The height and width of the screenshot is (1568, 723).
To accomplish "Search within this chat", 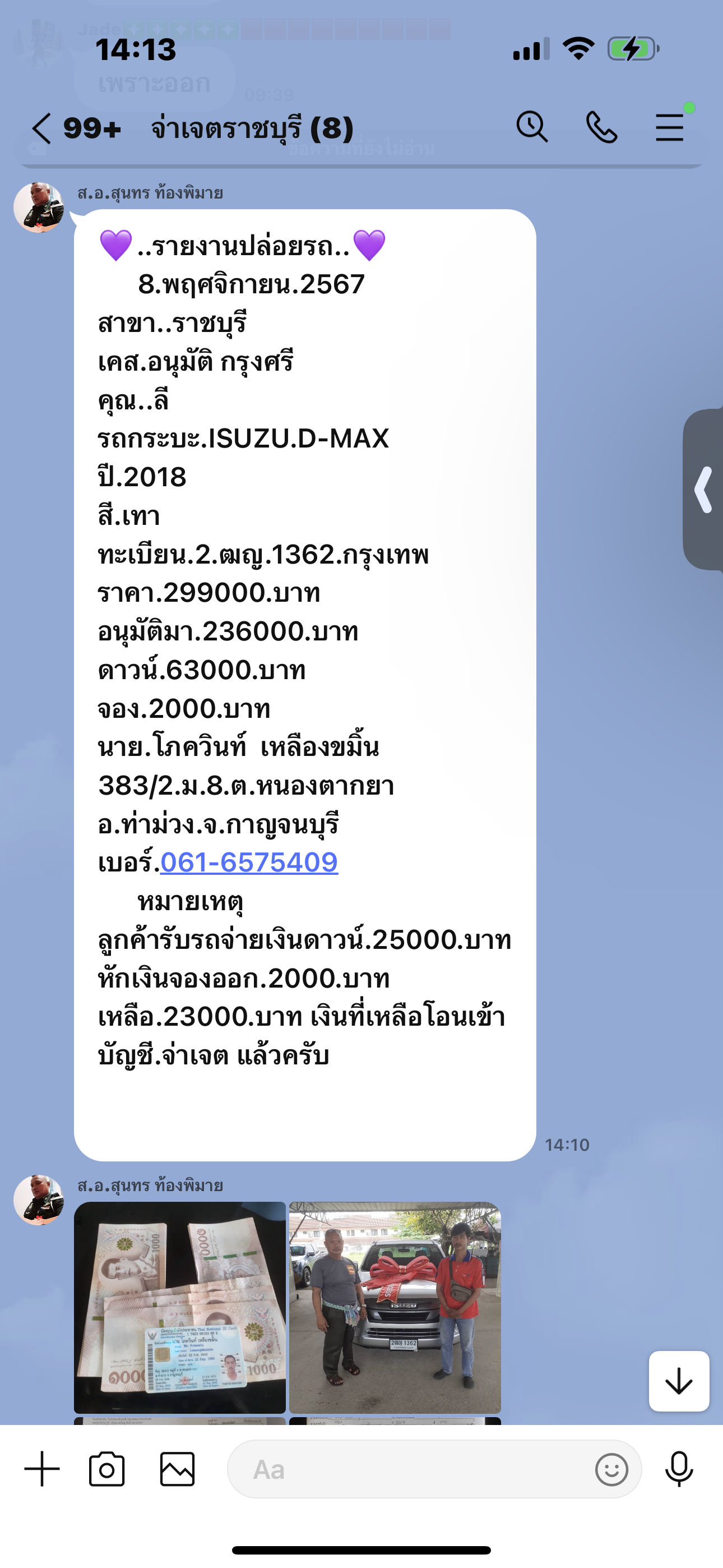I will click(532, 127).
